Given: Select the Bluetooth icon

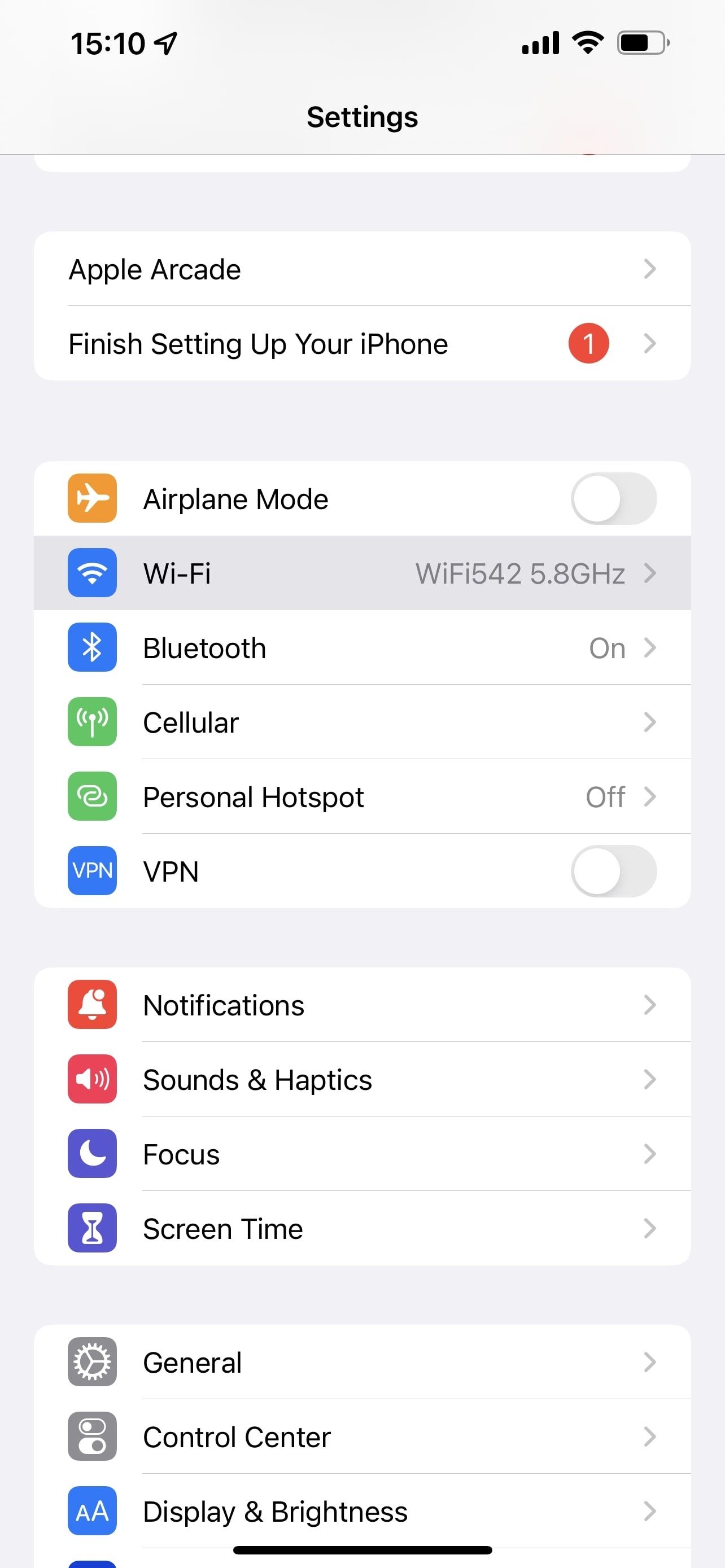Looking at the screenshot, I should point(91,647).
